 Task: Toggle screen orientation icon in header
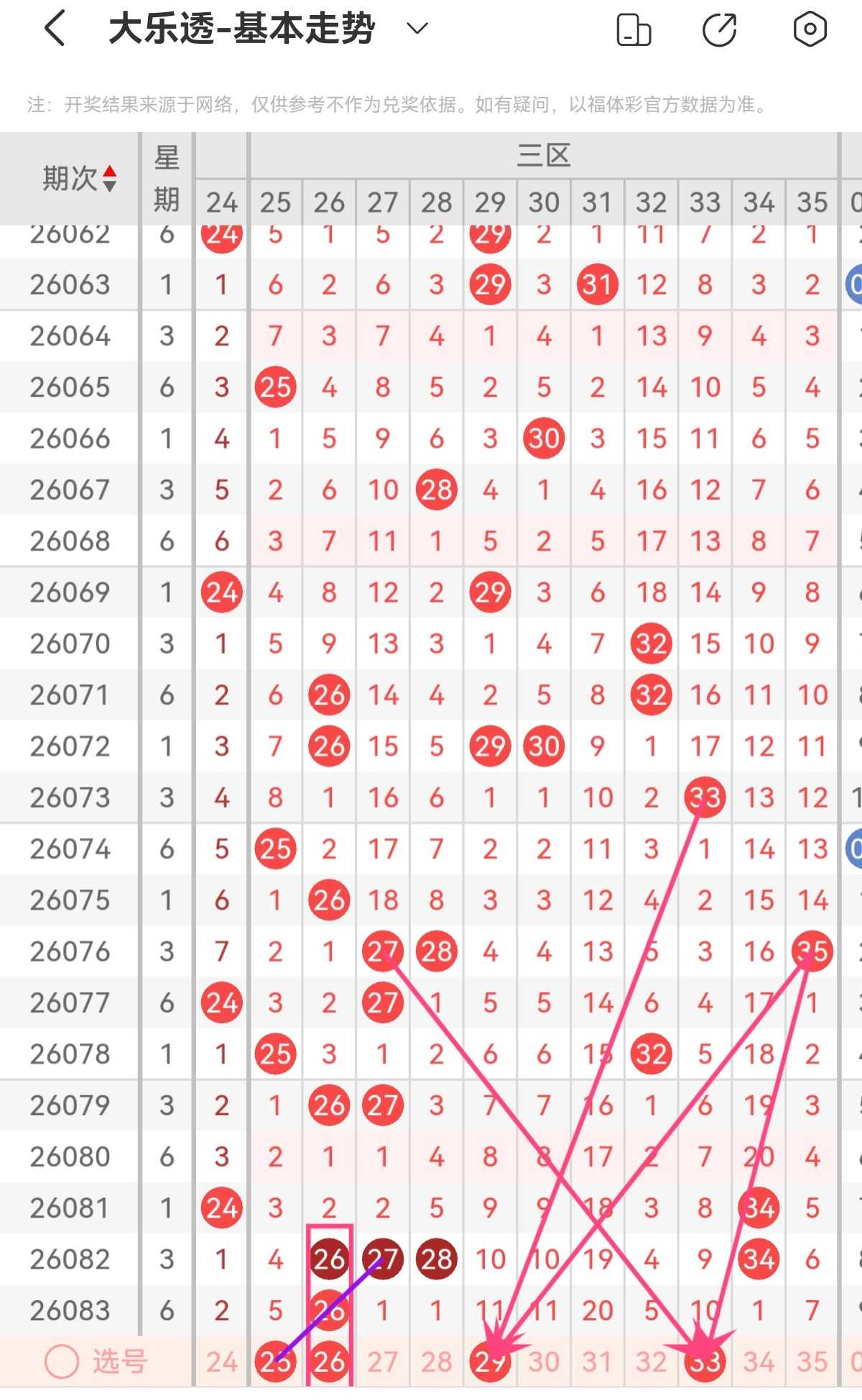pos(634,29)
